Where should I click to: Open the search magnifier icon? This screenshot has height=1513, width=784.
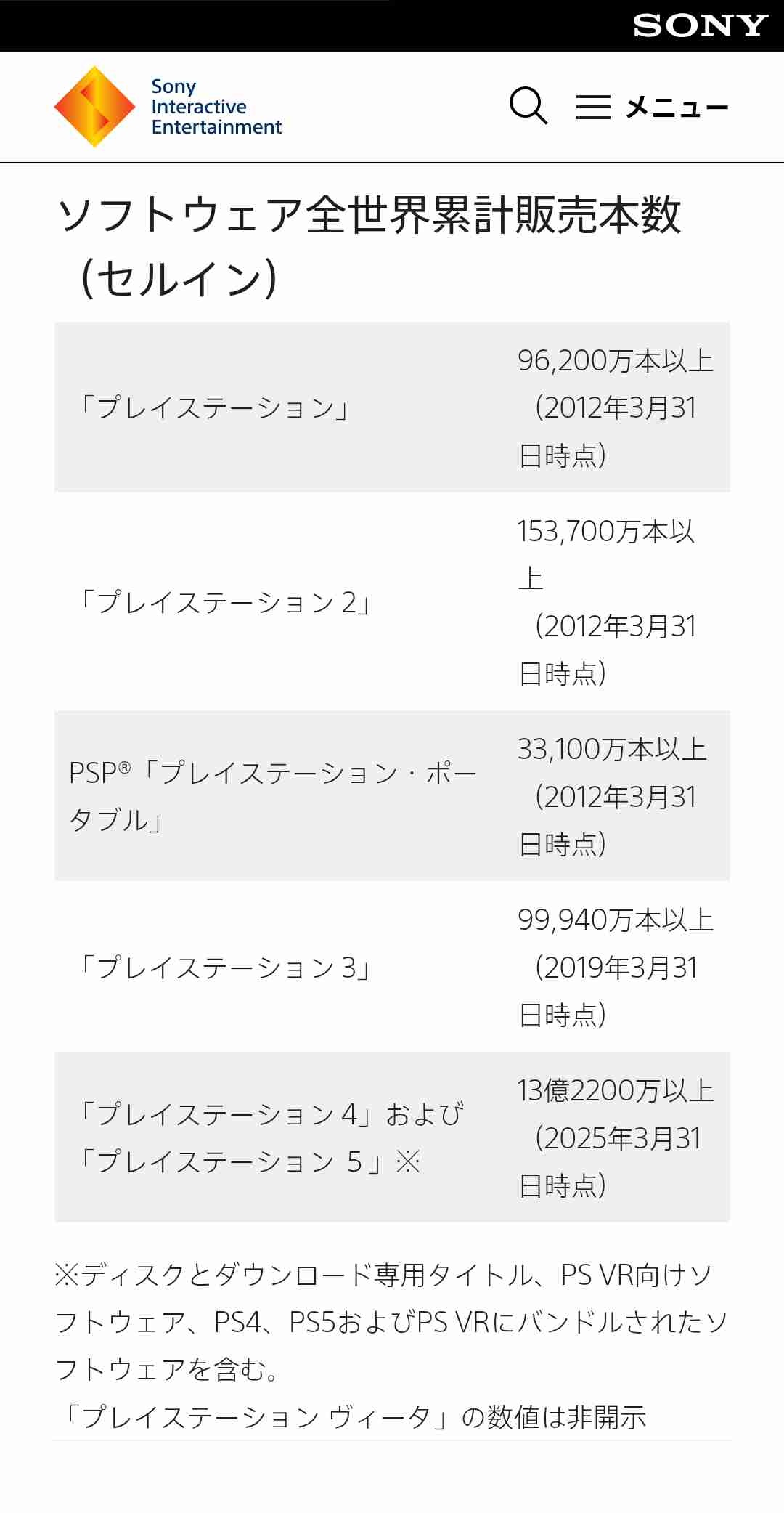tap(528, 106)
